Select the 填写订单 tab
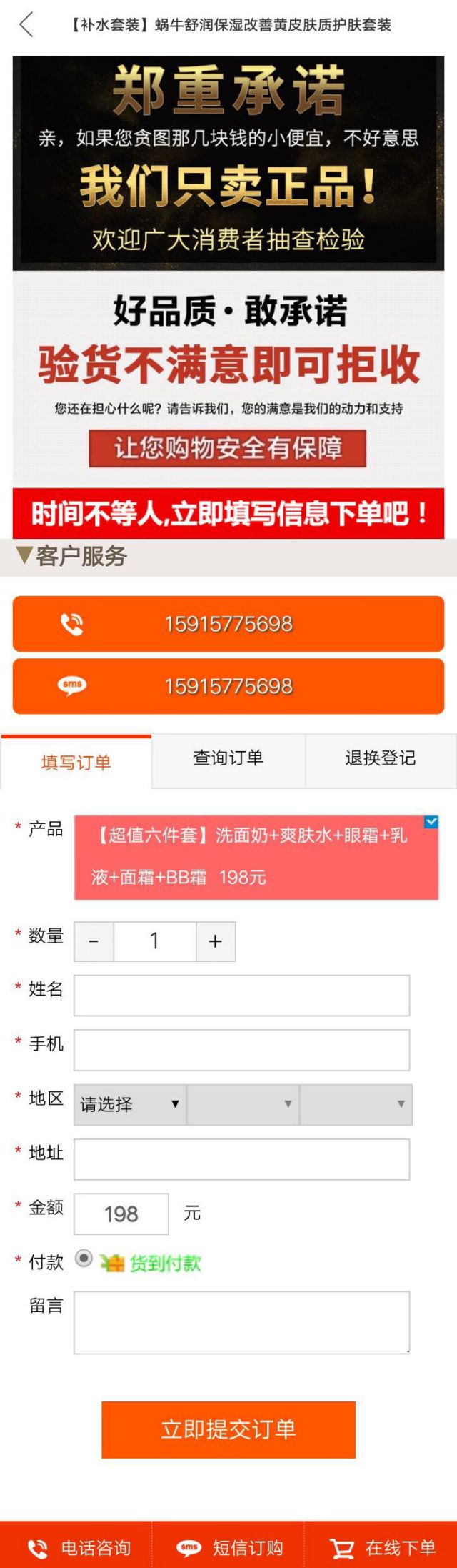The image size is (457, 1568). (76, 763)
